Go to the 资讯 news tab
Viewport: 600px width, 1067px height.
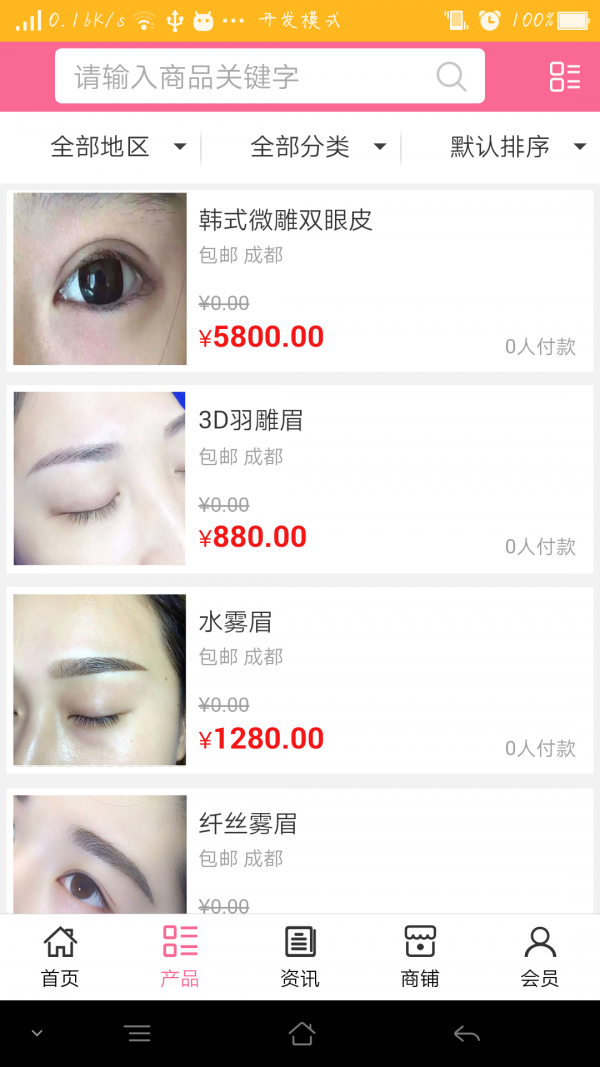300,957
